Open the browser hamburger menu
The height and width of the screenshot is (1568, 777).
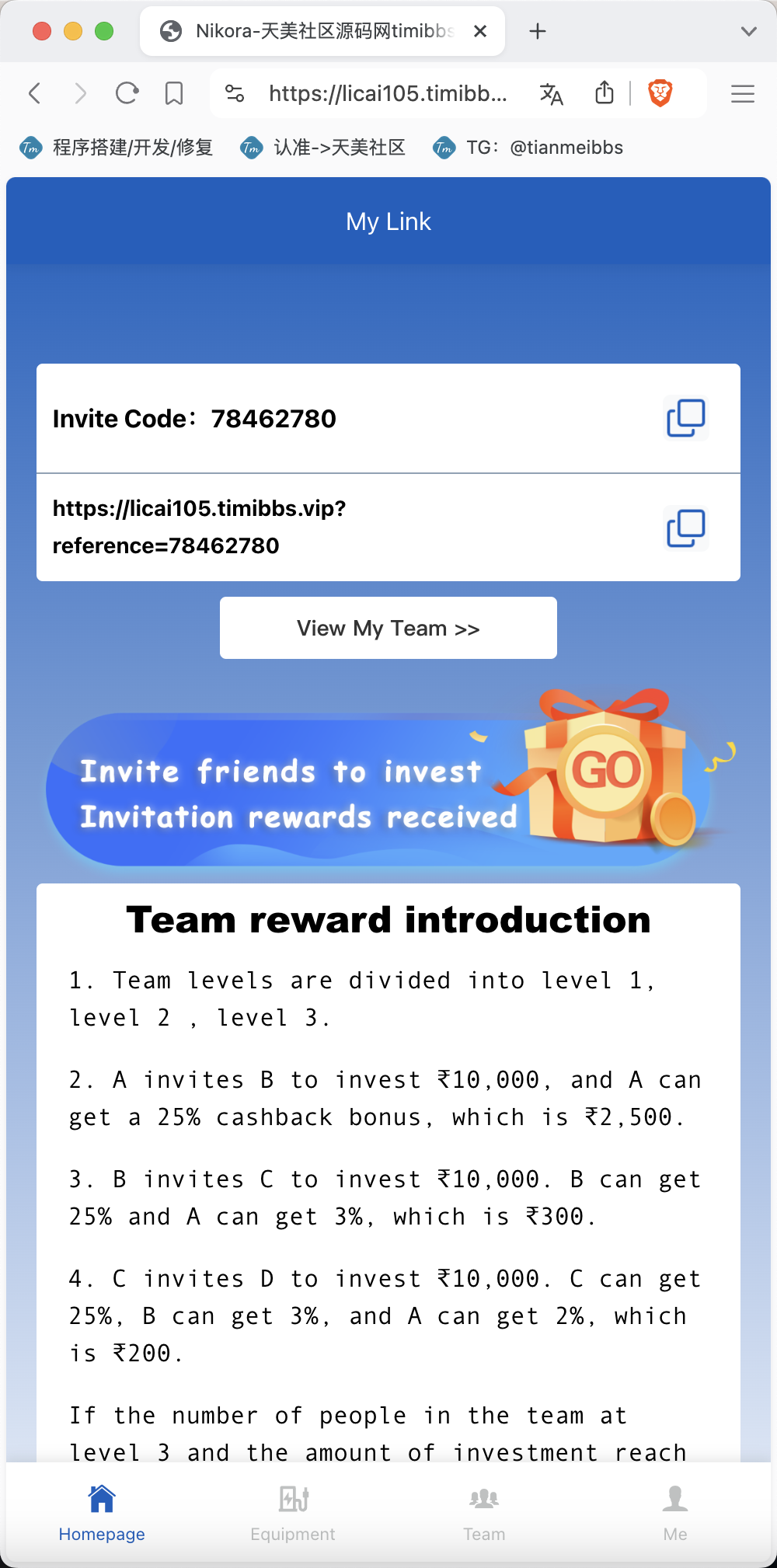coord(743,94)
